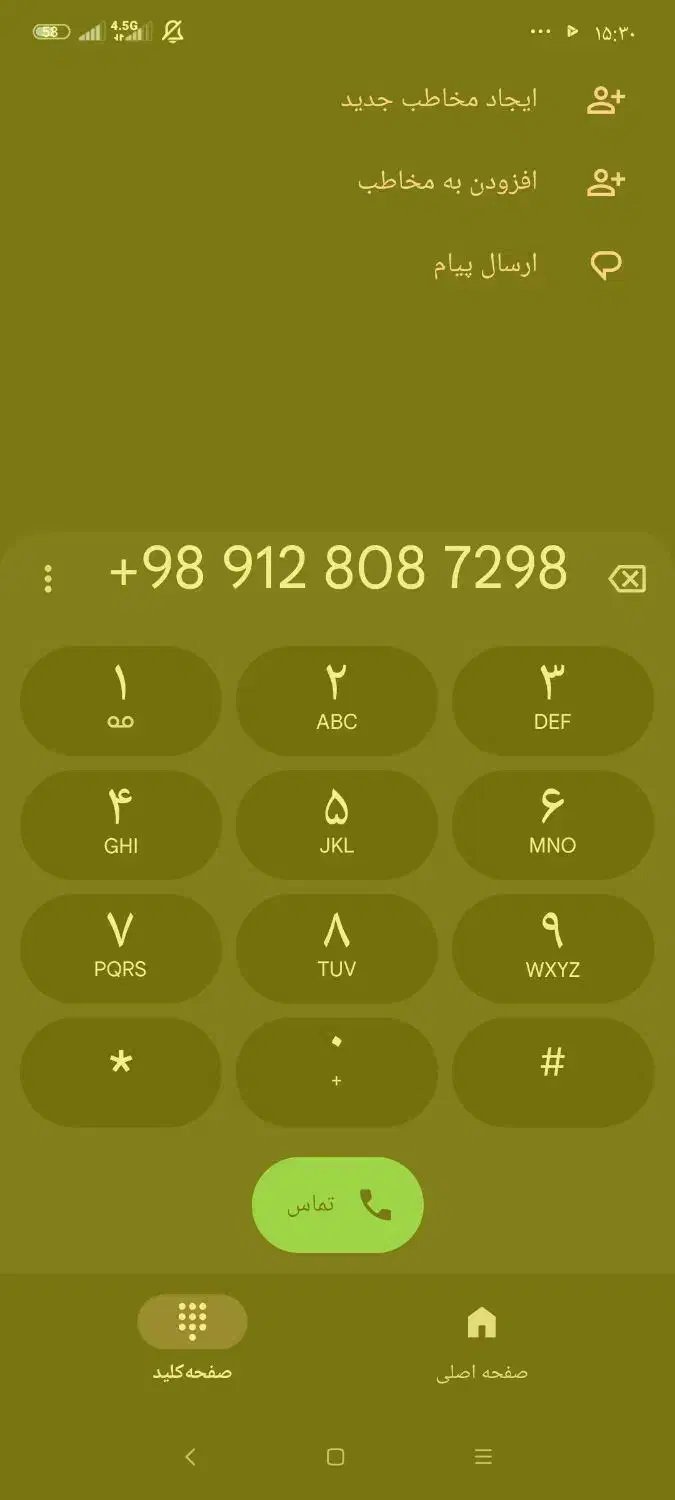Switch to 'صفحه اصلی' home tab
The image size is (675, 1500).
tap(481, 1340)
